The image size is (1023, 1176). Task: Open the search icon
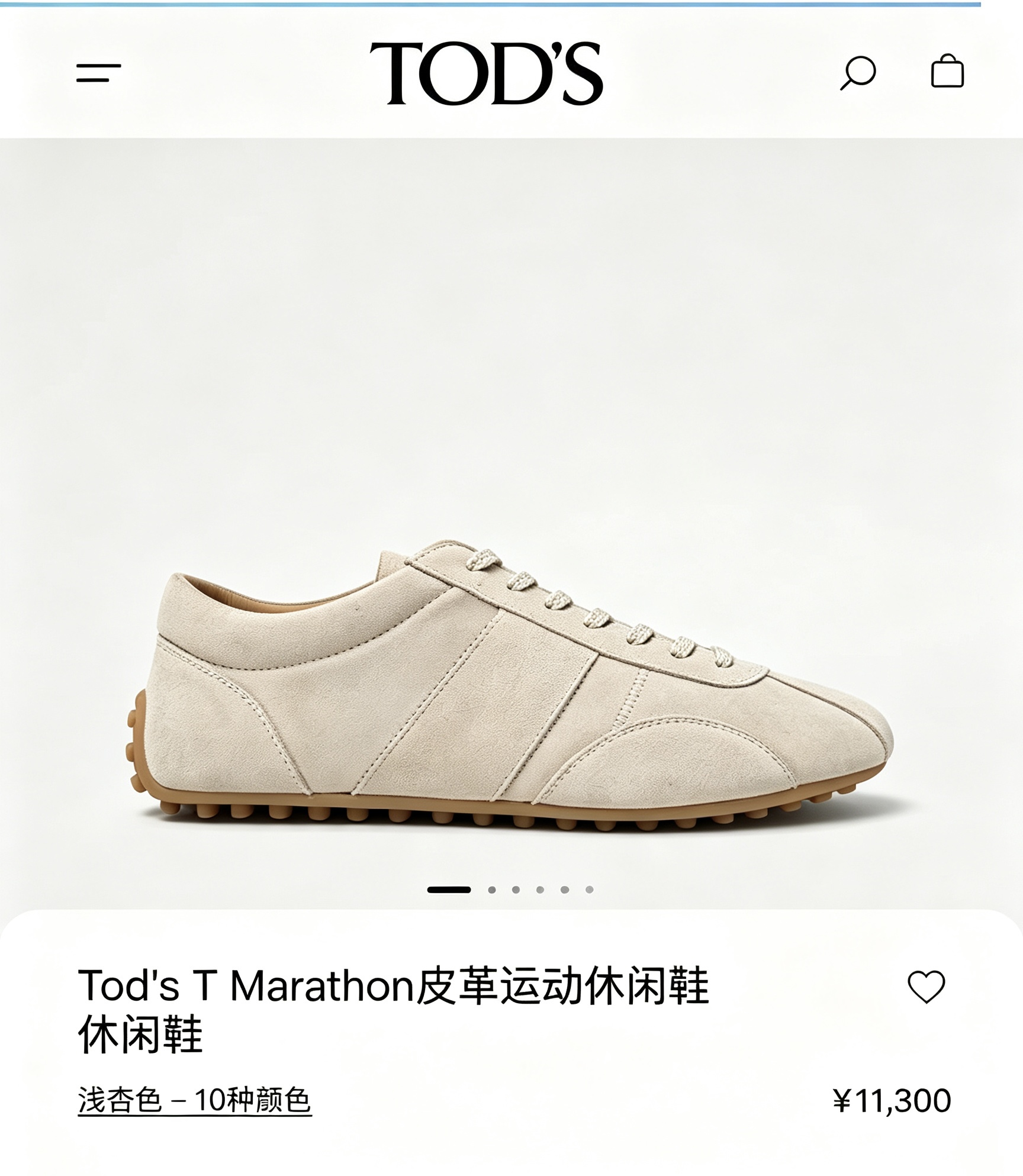[858, 73]
